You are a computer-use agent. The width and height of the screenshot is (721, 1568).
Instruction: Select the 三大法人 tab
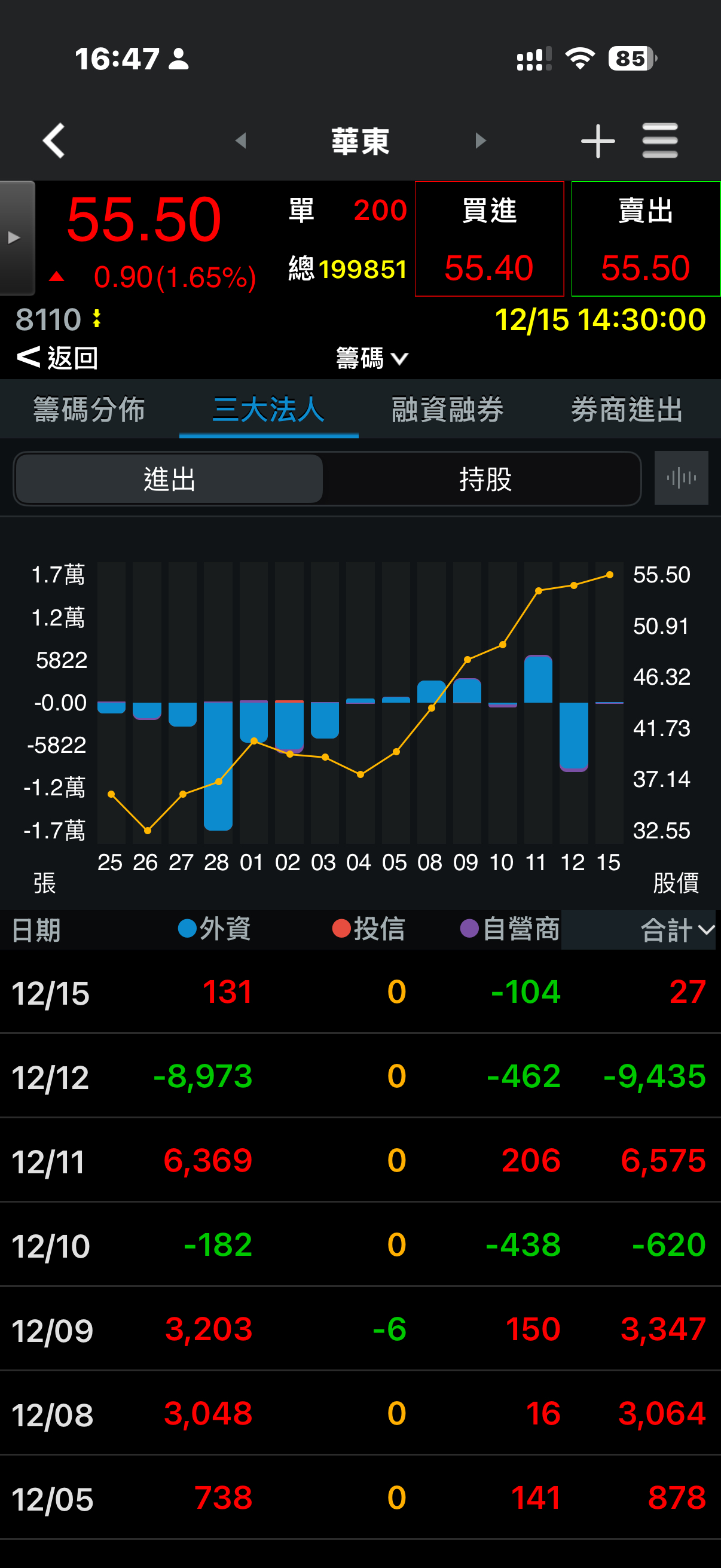tap(268, 409)
